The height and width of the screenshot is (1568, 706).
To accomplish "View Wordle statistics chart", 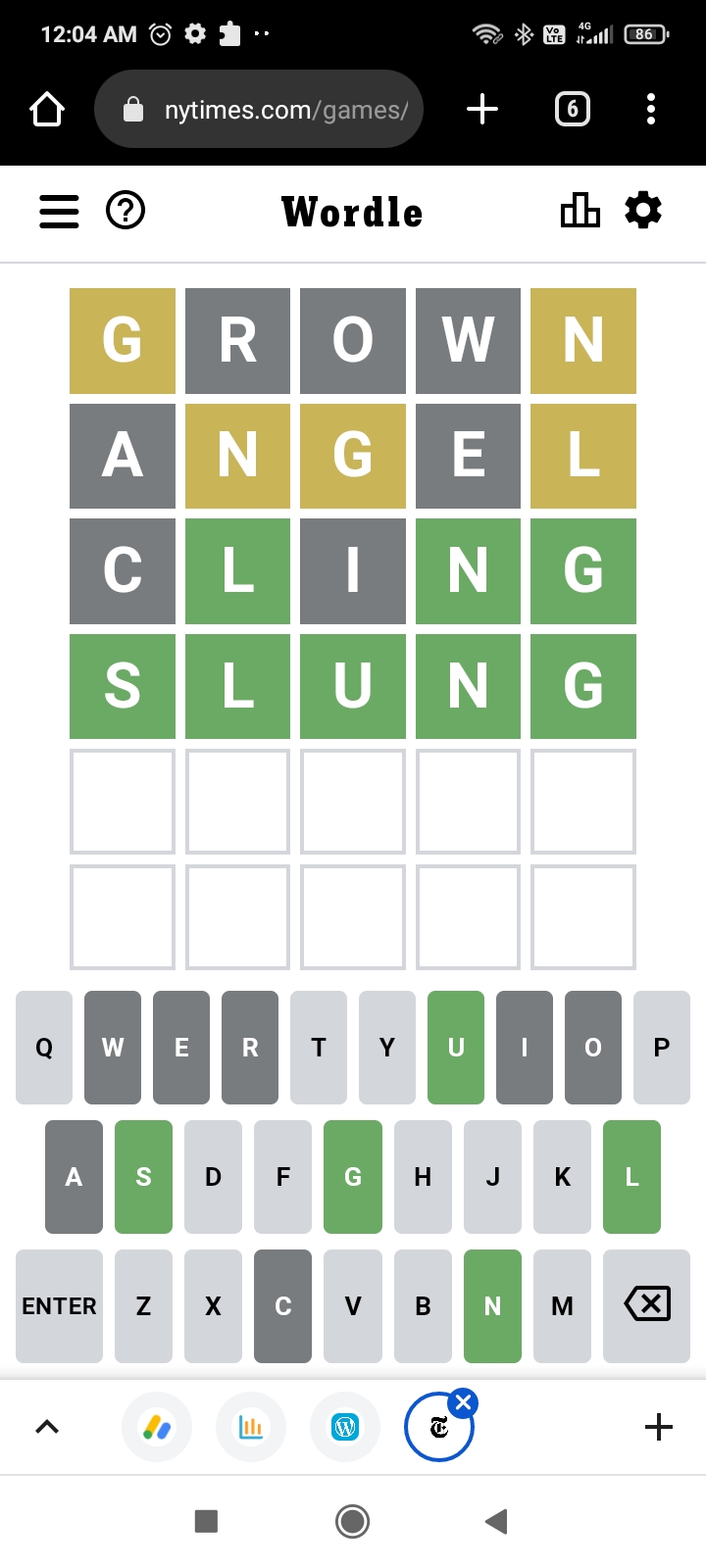I will click(580, 211).
